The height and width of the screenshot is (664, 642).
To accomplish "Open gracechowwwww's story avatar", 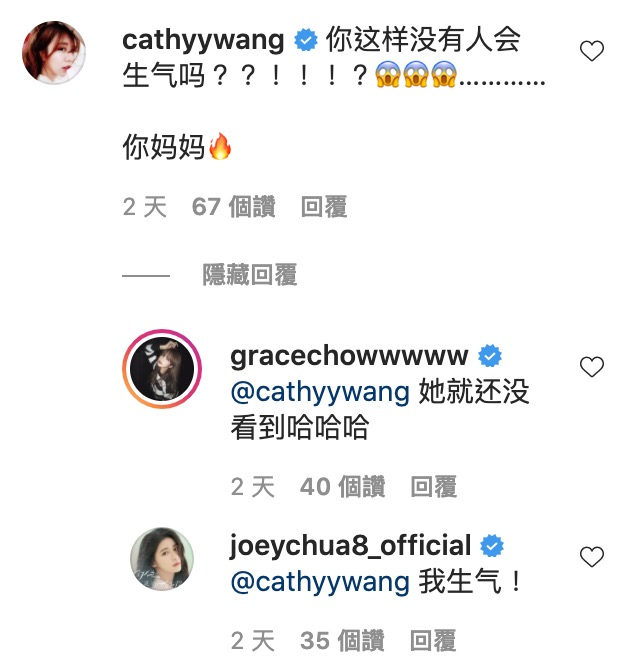I will tap(162, 368).
